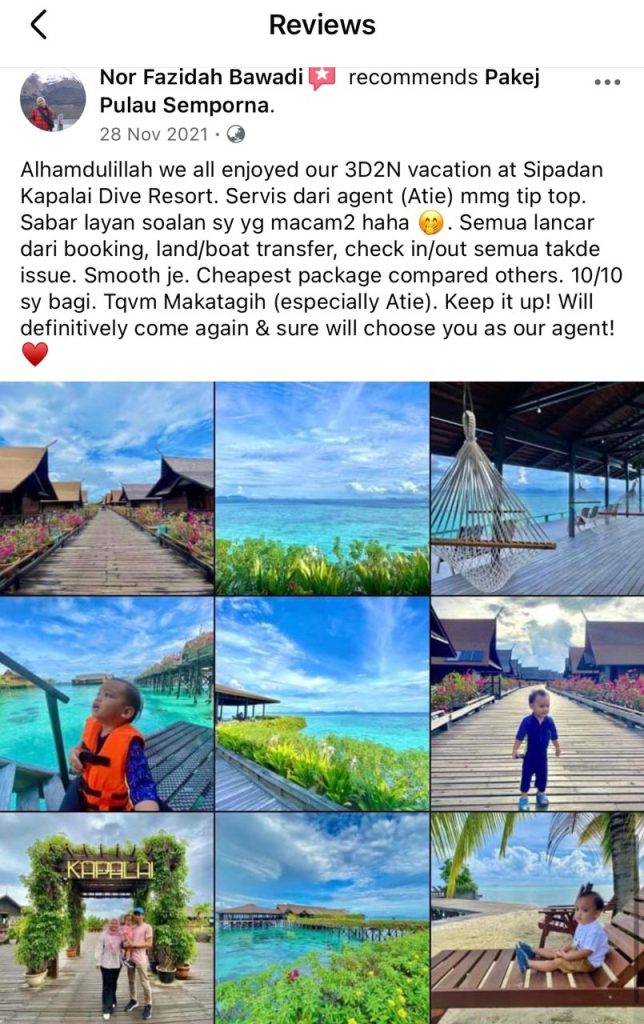The image size is (644, 1024).
Task: Open the Kapalai arch sign photo
Action: coord(106,918)
